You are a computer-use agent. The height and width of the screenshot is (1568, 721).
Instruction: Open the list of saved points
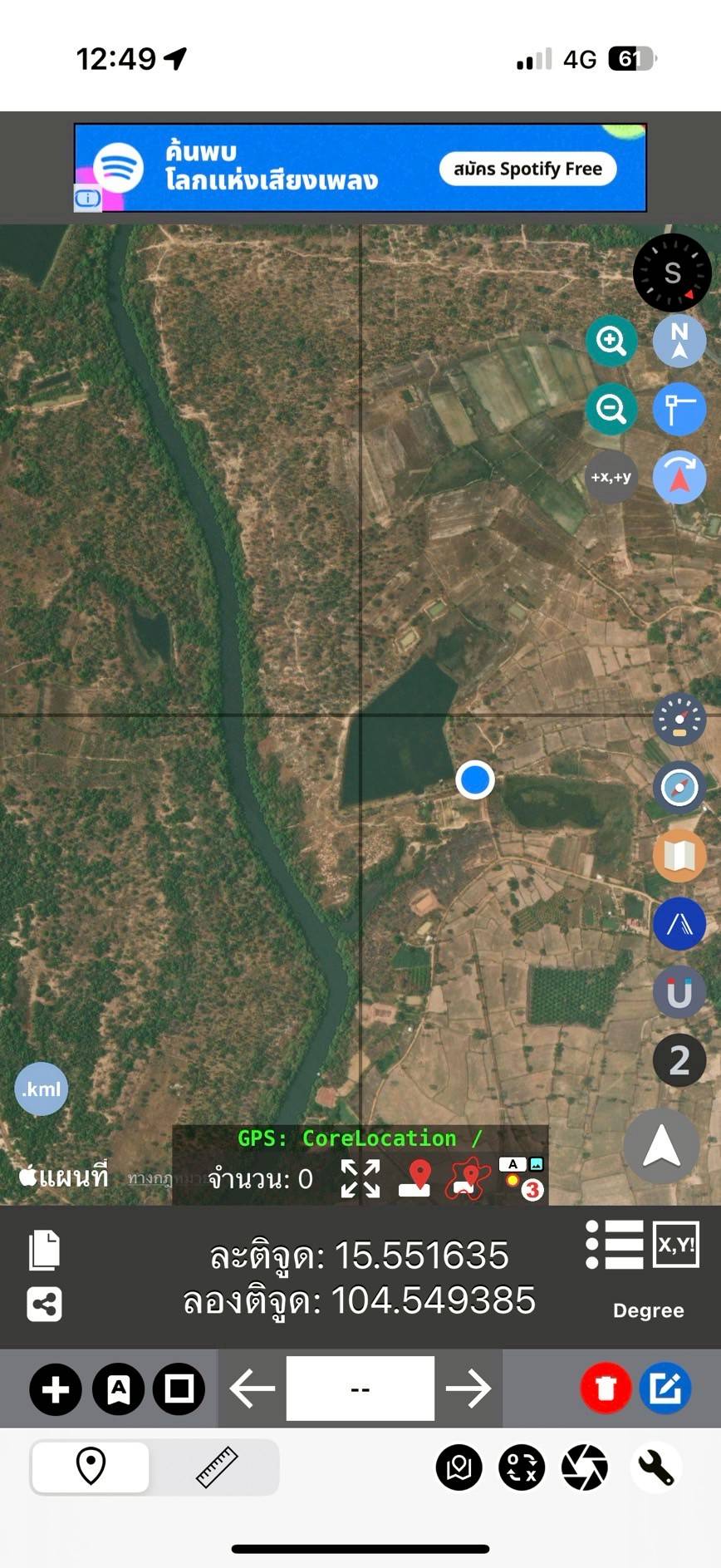click(x=615, y=1244)
